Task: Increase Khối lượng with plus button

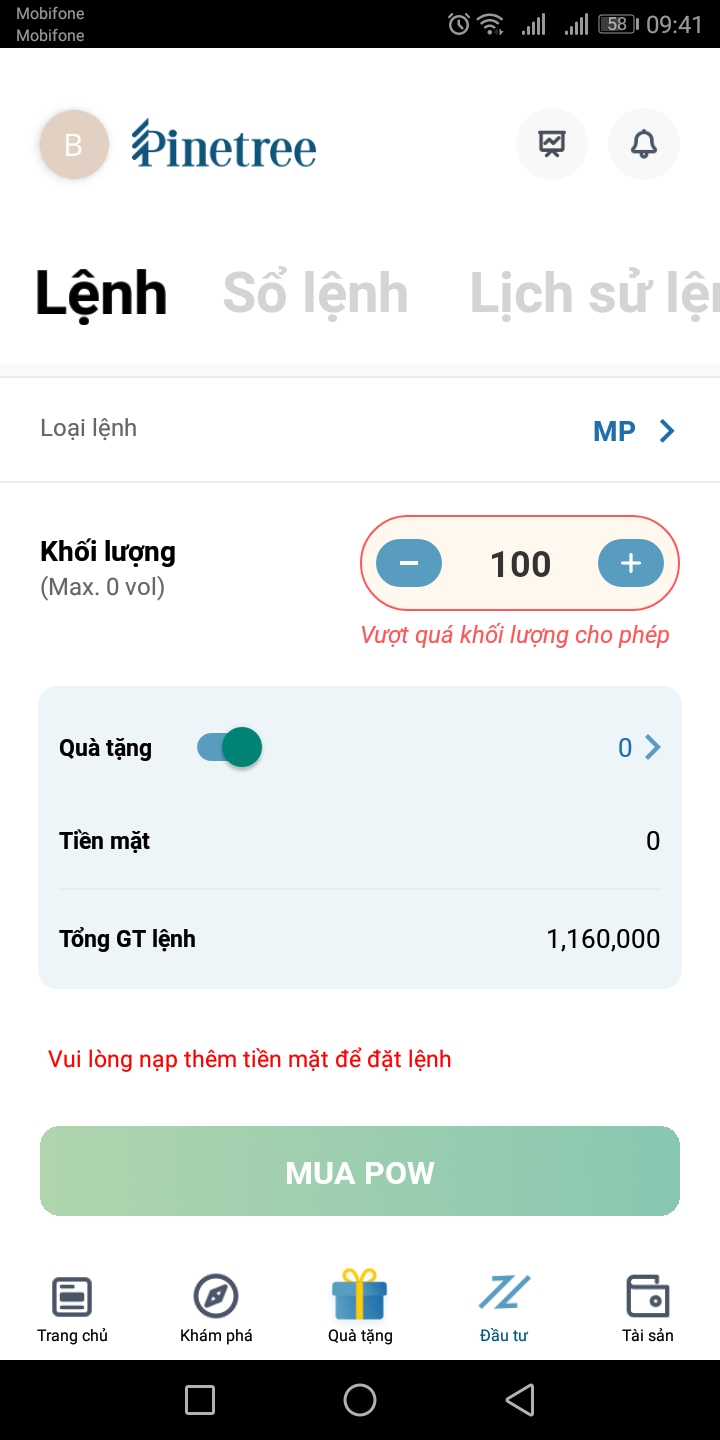Action: tap(630, 564)
